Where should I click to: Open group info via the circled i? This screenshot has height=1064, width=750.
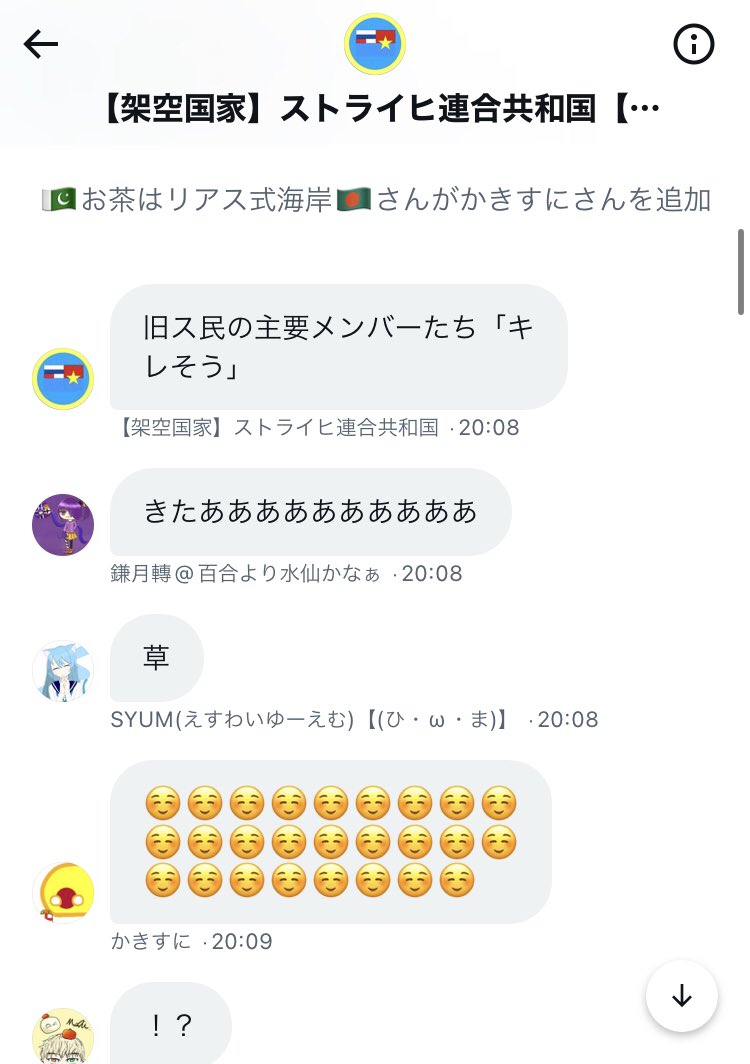(x=694, y=44)
